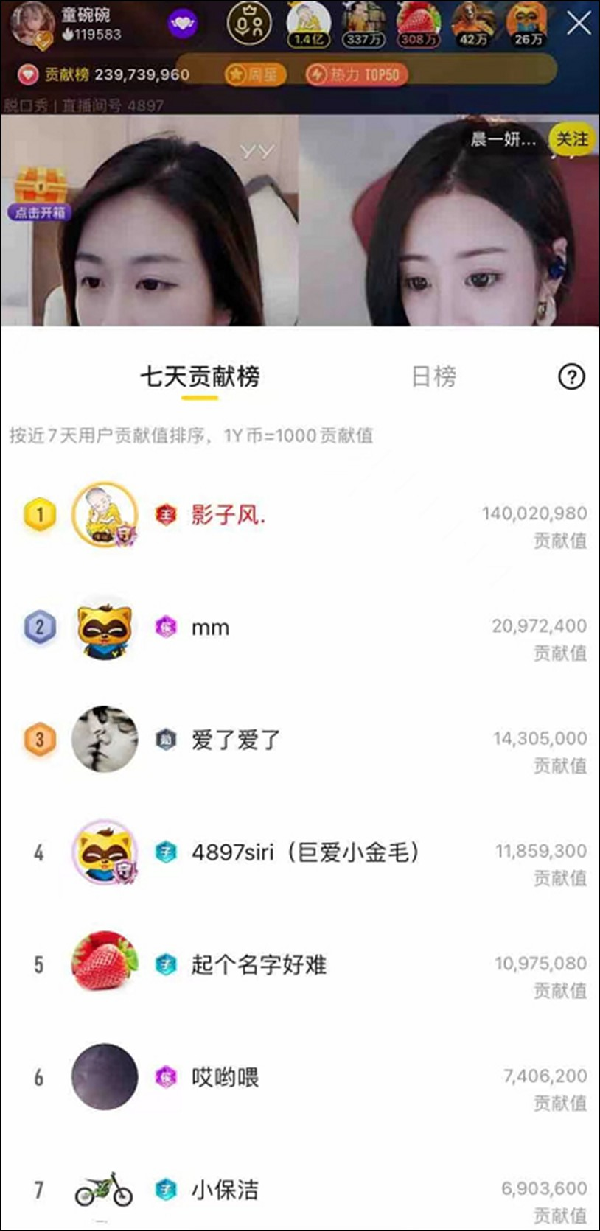Open the 贡献榜 239,739,960 badge
The width and height of the screenshot is (600, 1231).
[105, 75]
